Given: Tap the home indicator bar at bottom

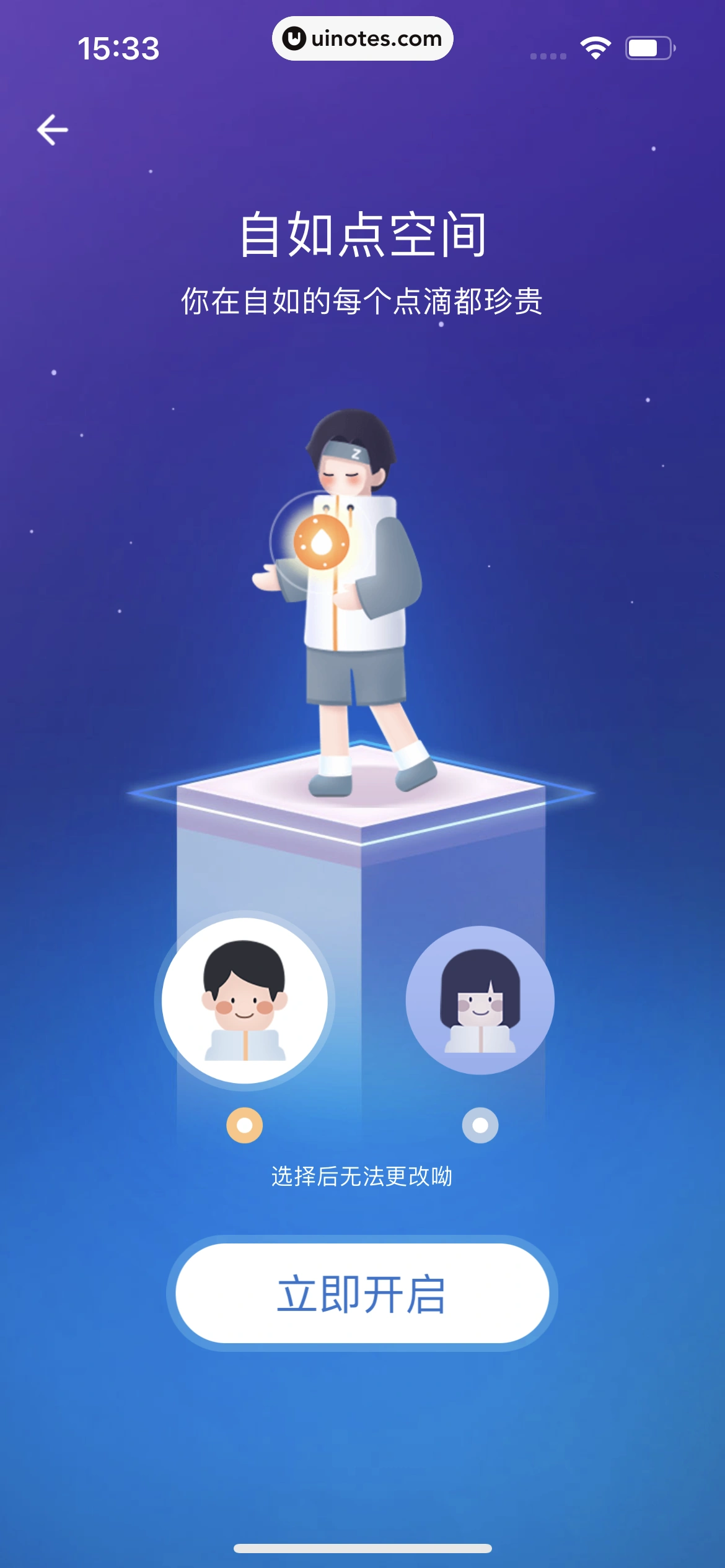Looking at the screenshot, I should 362,1549.
